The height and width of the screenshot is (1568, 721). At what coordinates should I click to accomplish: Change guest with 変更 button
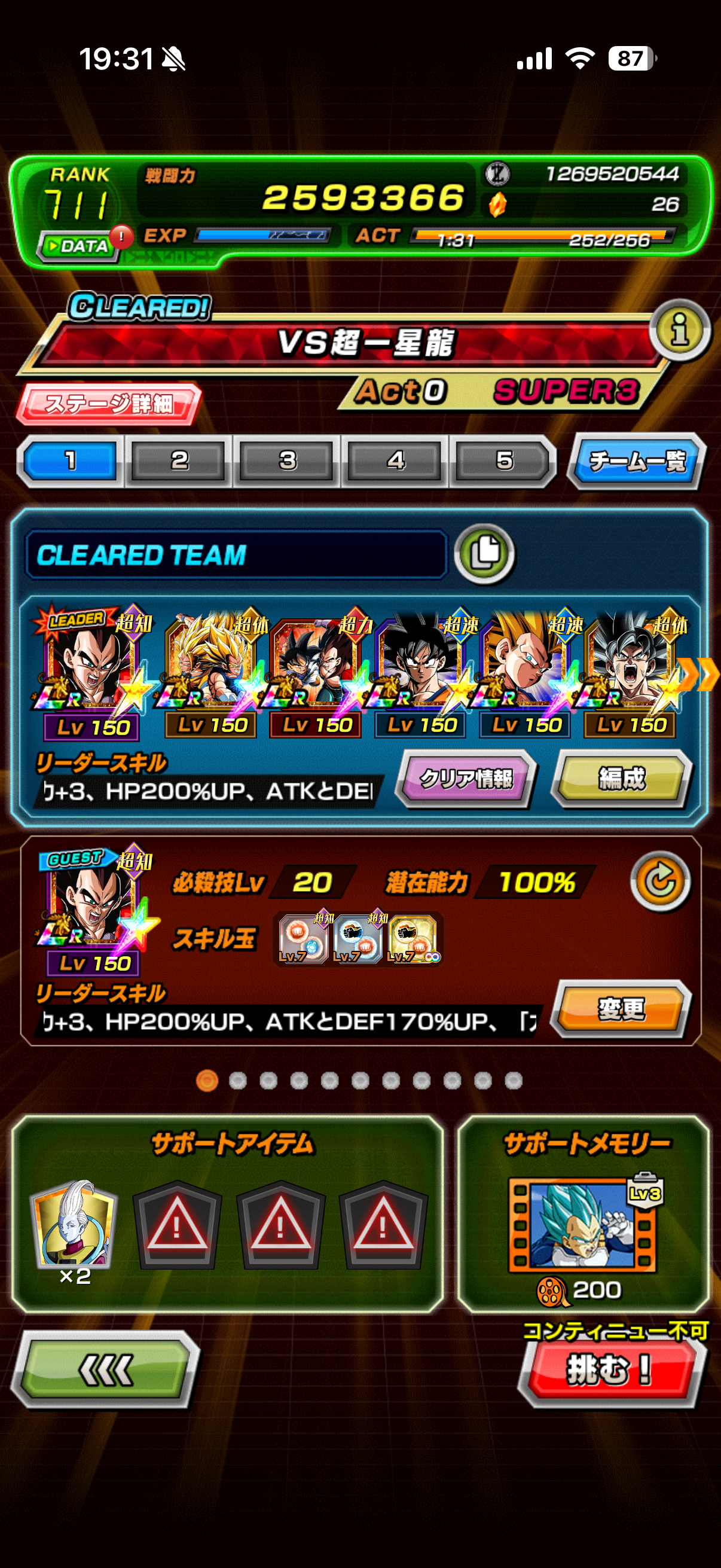coord(622,1009)
